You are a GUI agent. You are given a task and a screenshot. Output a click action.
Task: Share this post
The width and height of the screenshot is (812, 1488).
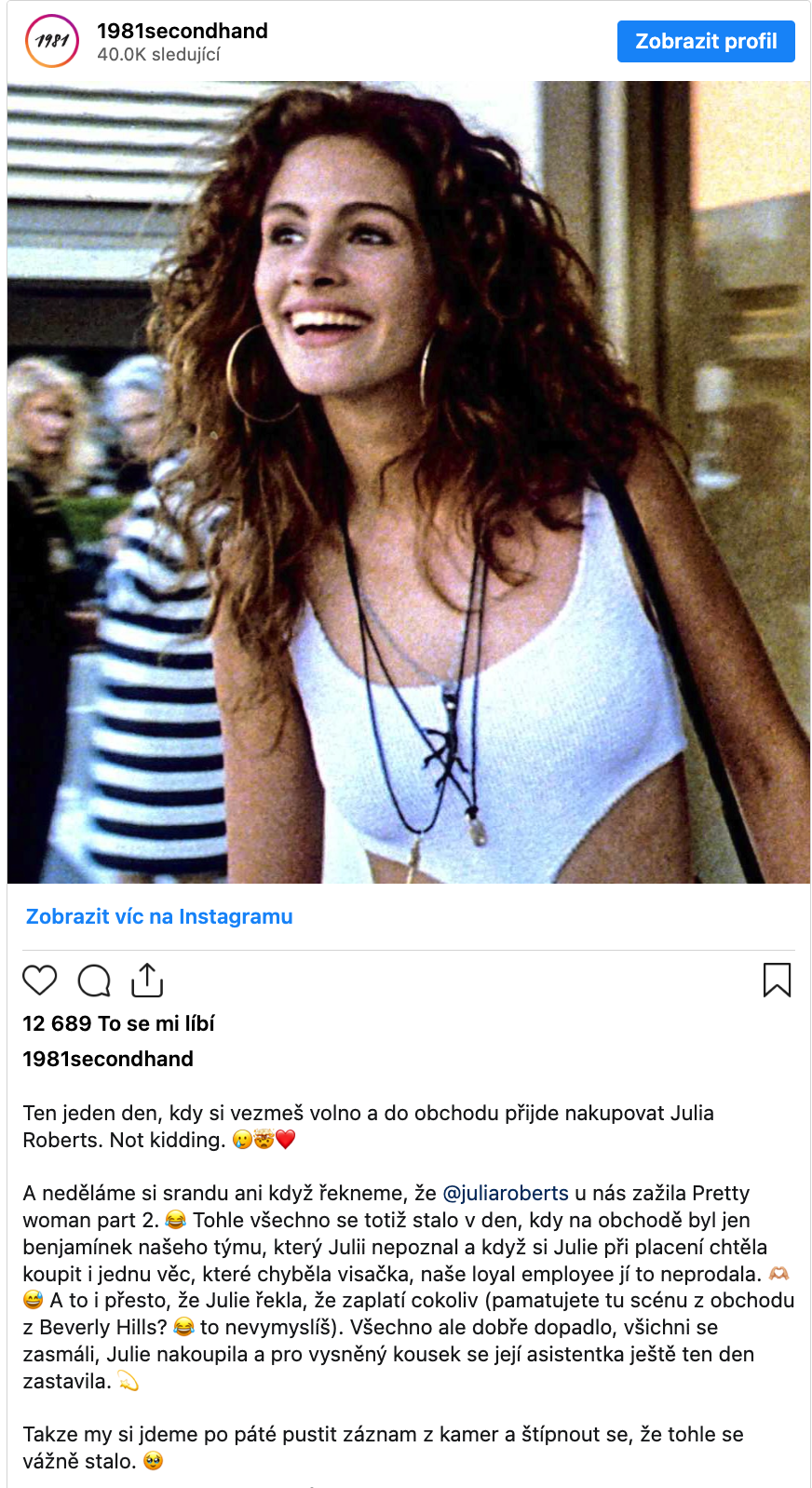tap(147, 981)
